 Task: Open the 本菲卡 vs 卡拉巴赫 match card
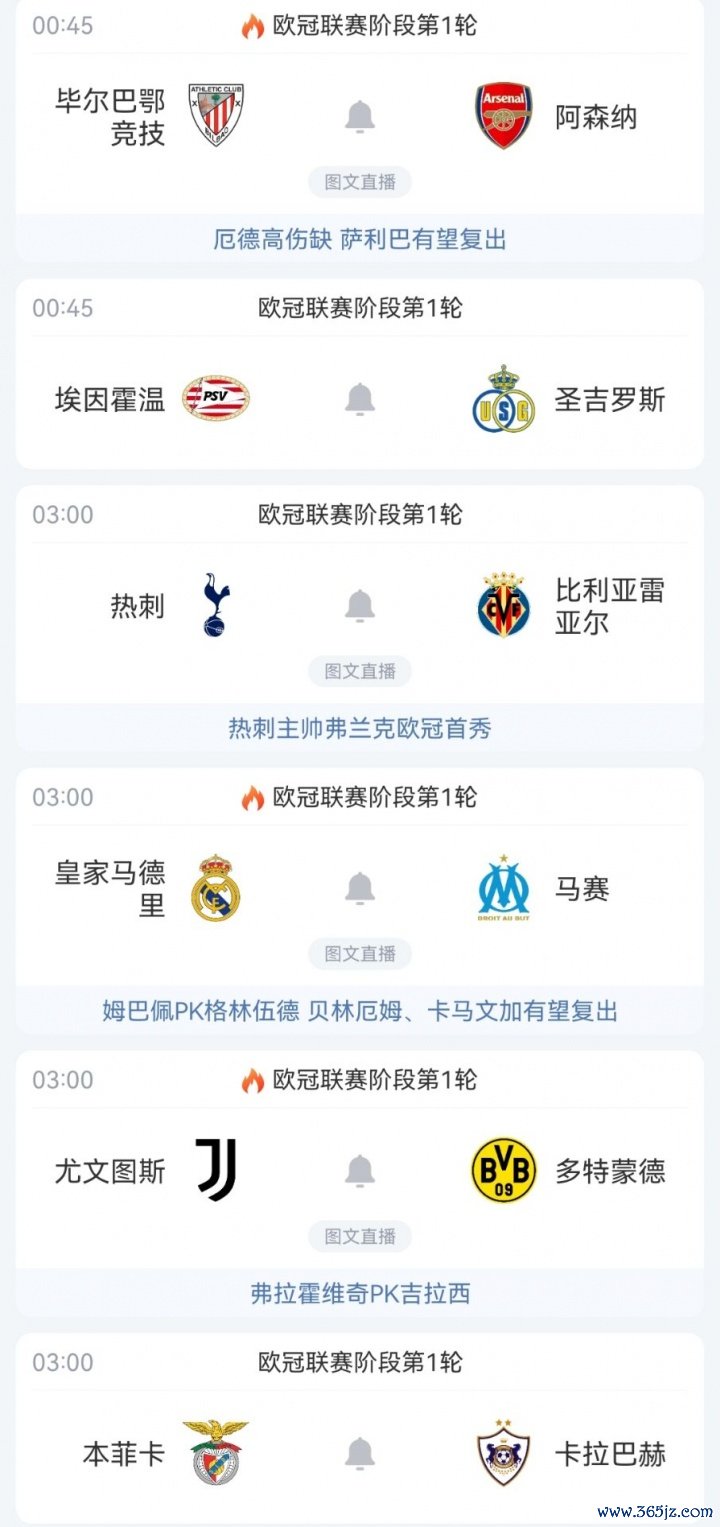pos(360,1428)
